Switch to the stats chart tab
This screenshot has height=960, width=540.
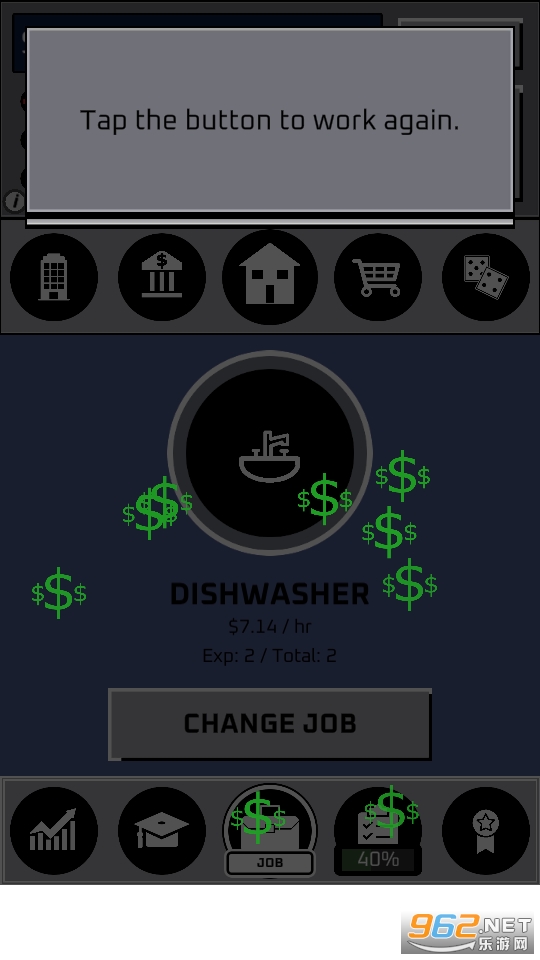pyautogui.click(x=54, y=831)
